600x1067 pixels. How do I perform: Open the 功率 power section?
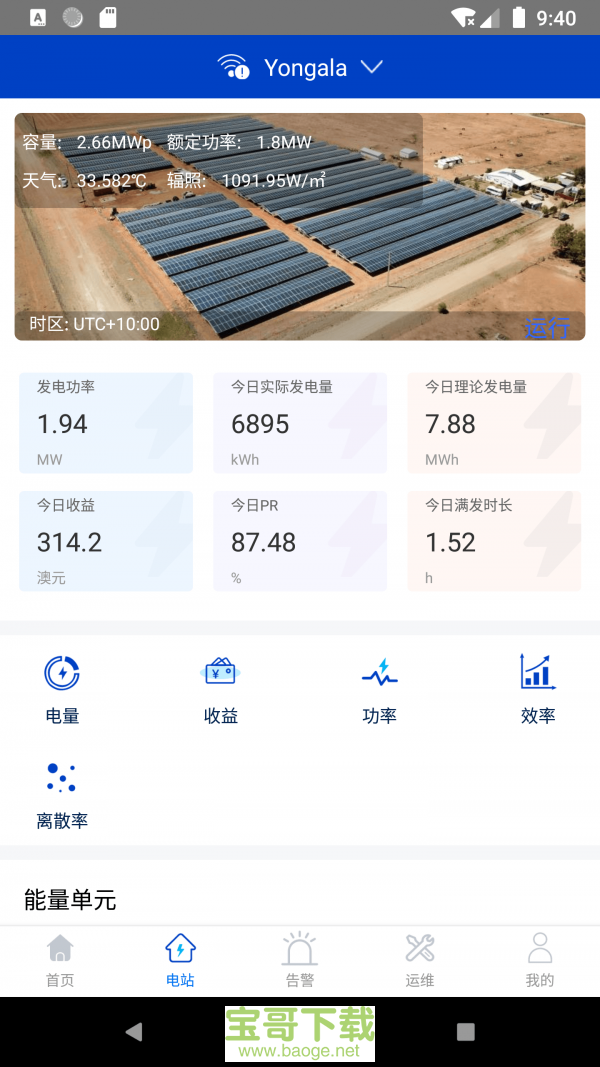pyautogui.click(x=379, y=688)
